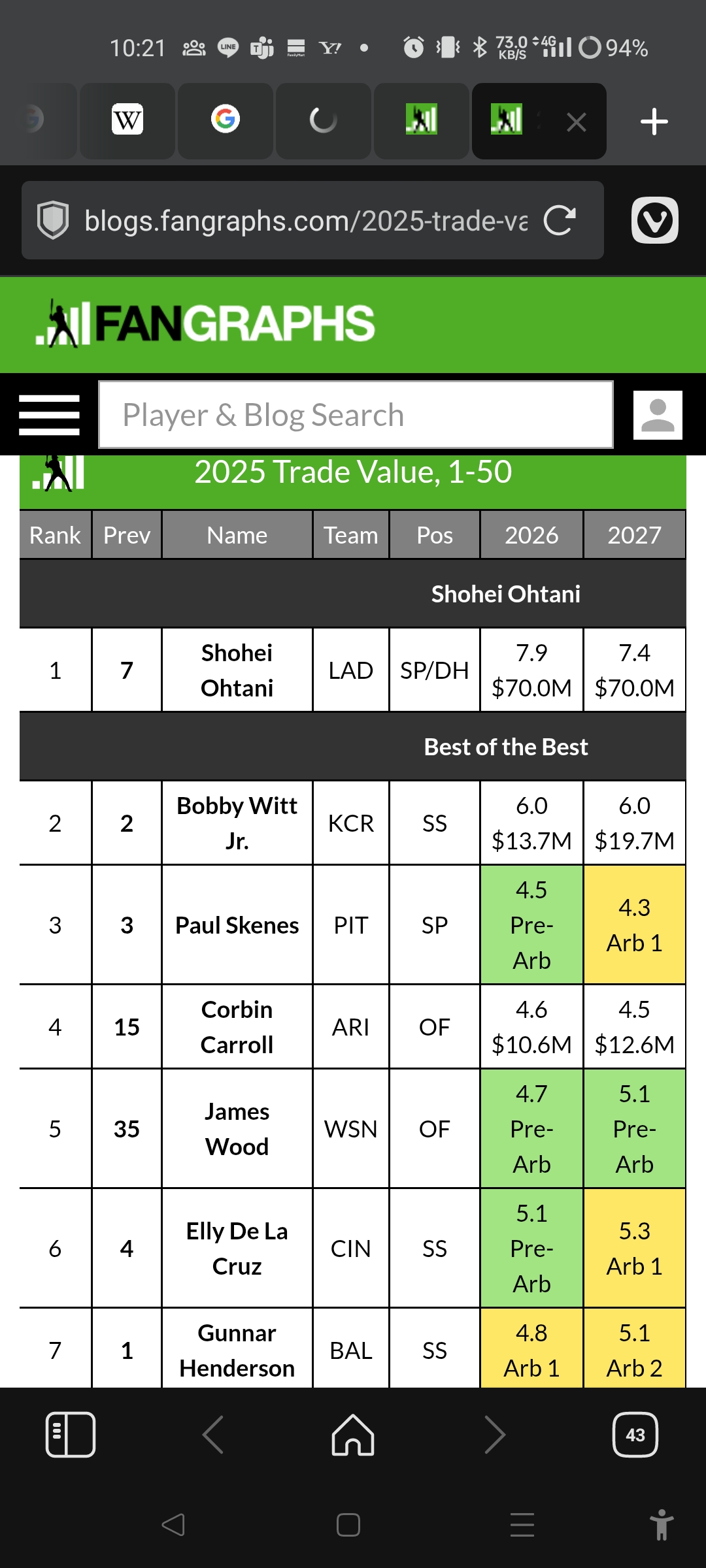View Corbin Carroll's player page
The height and width of the screenshot is (1568, 706).
pos(237,1027)
